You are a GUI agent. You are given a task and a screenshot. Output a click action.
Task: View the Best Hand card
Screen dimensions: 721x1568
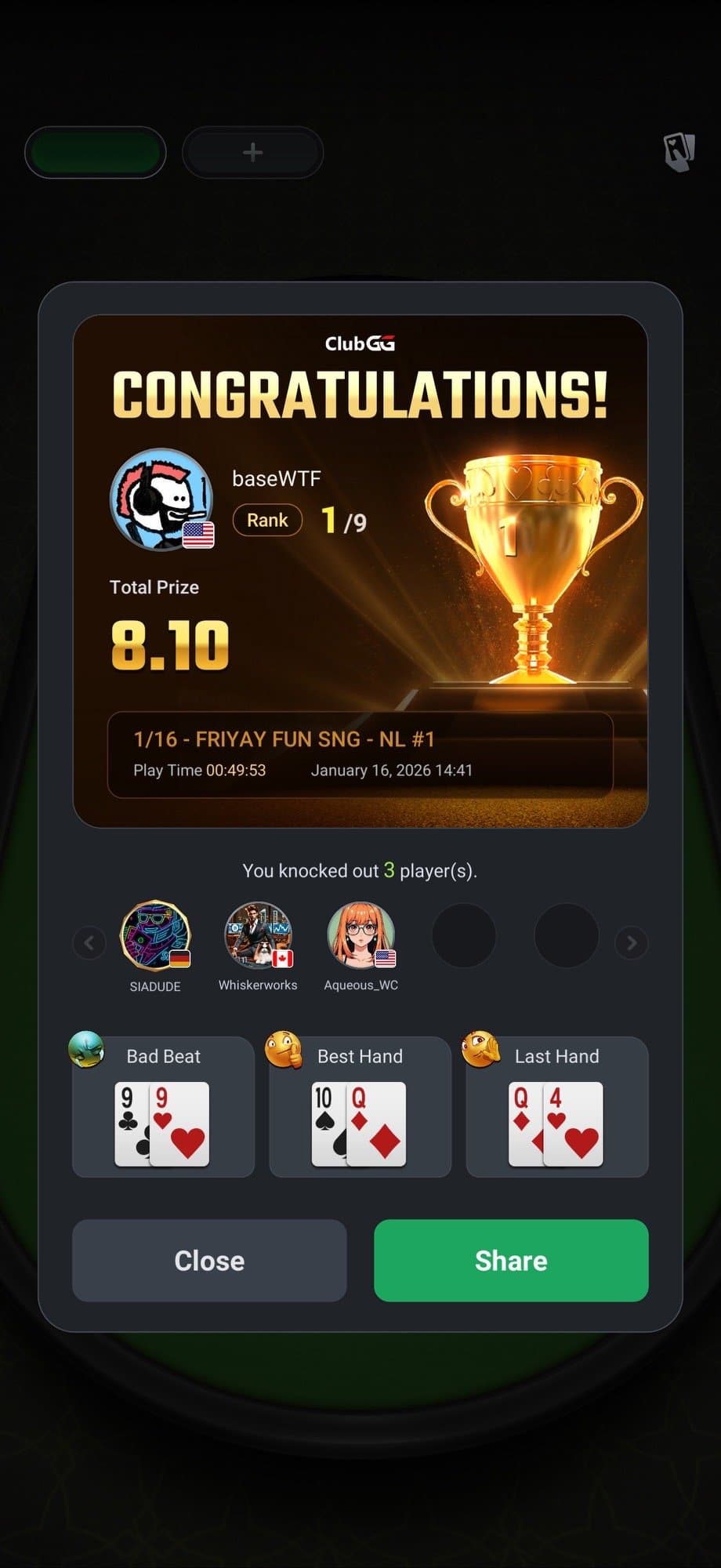(x=360, y=1107)
